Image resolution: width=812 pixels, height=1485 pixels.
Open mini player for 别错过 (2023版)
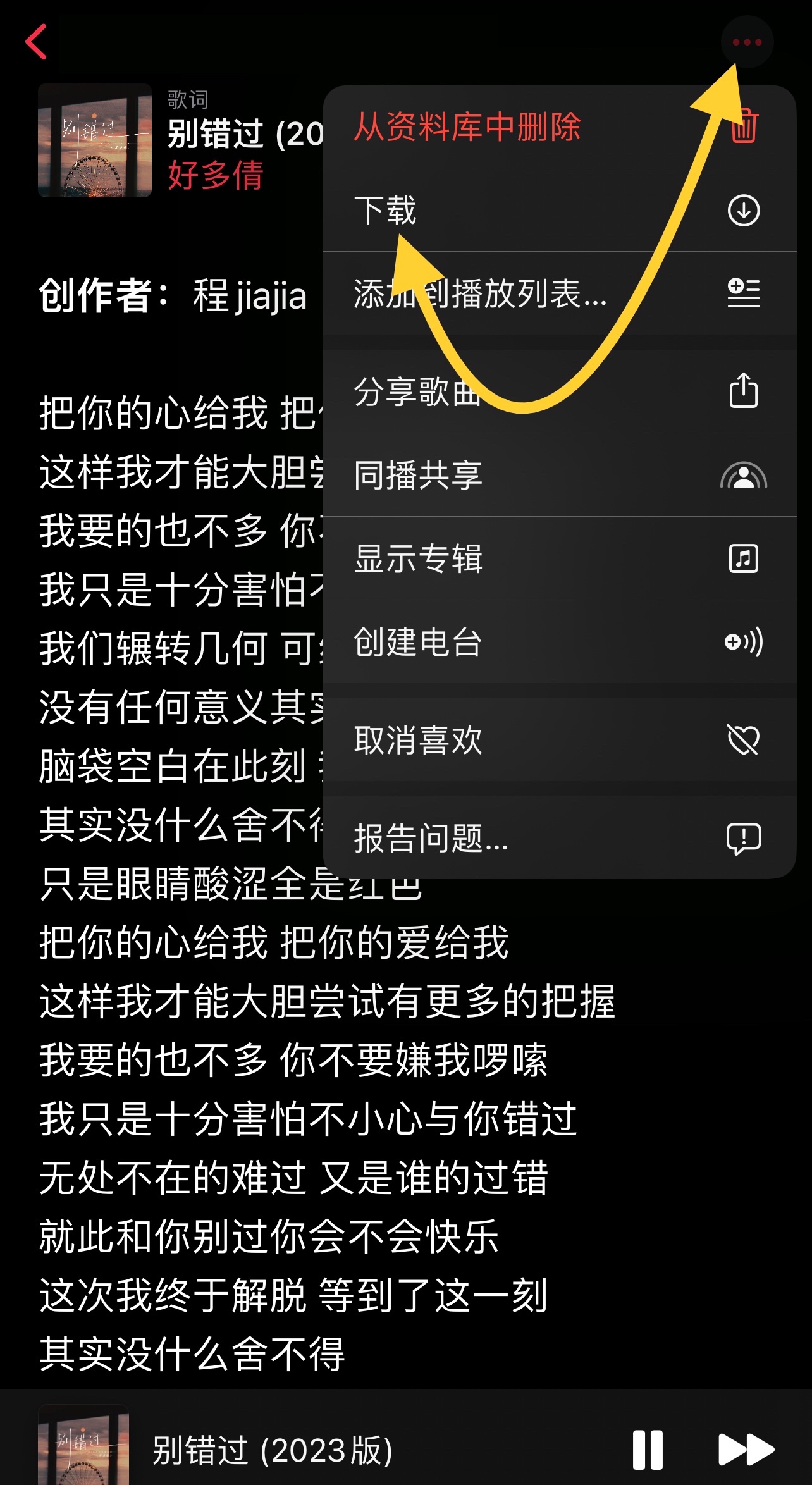point(272,1450)
